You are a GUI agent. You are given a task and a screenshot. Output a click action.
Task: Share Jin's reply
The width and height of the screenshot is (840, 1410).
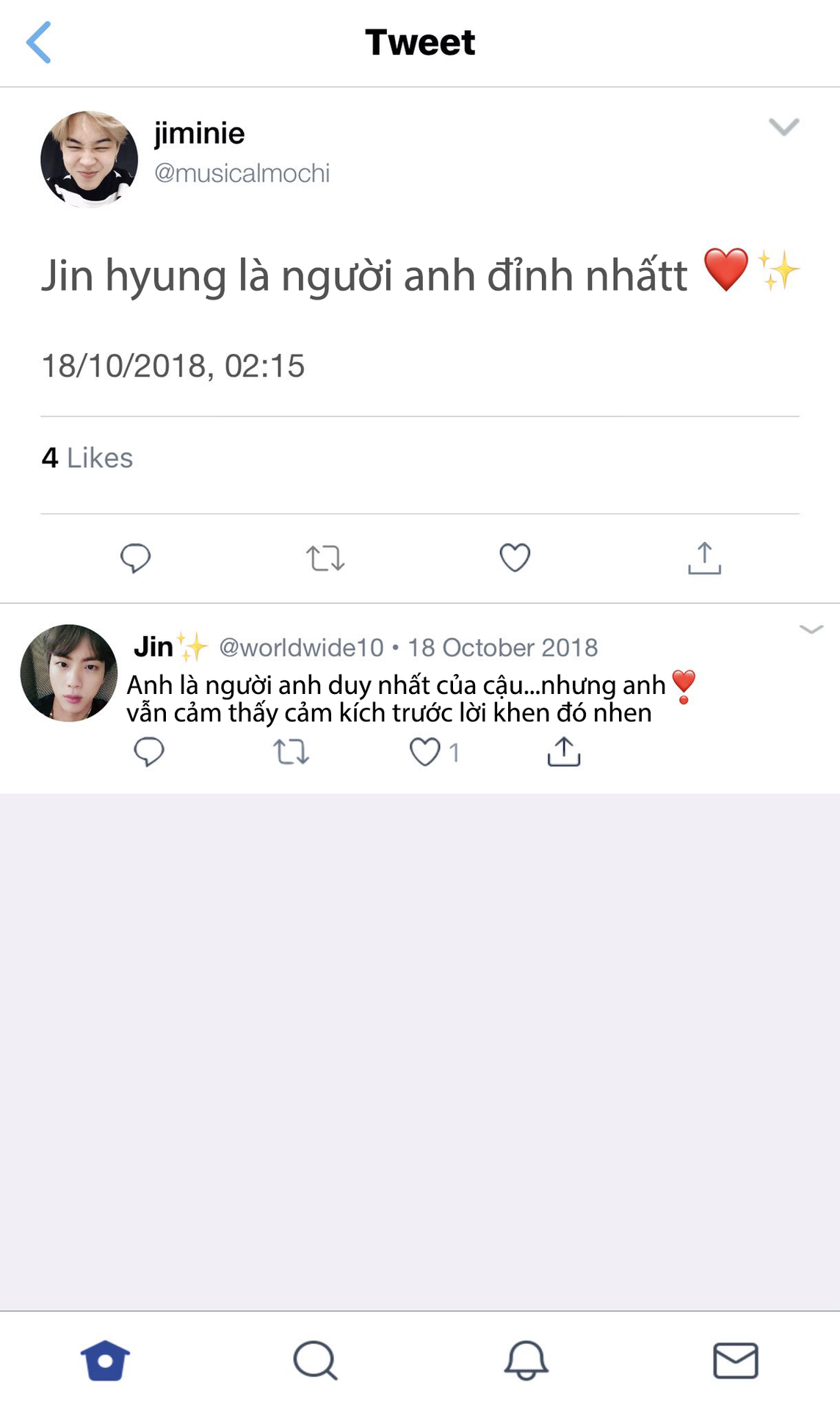tap(564, 753)
